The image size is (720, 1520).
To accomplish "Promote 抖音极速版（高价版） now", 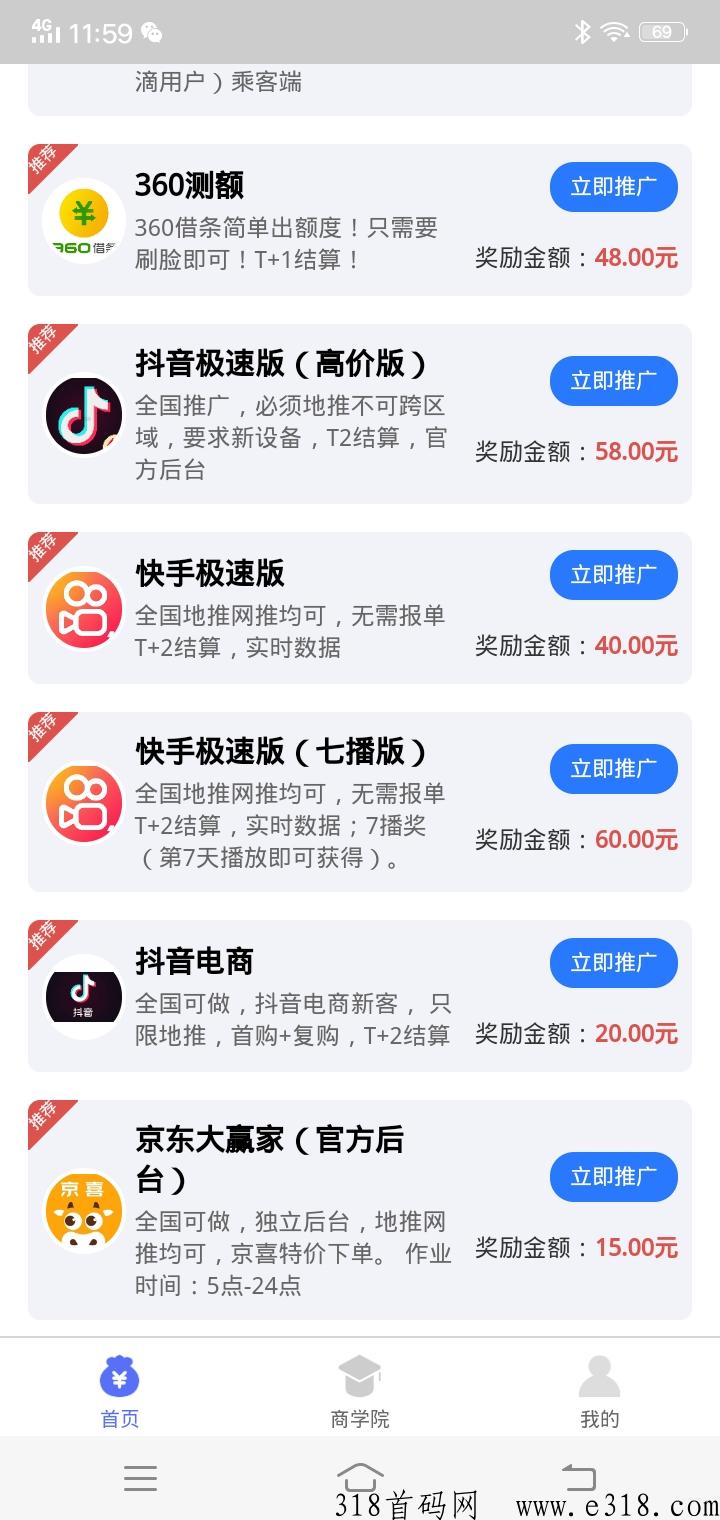I will tap(614, 381).
